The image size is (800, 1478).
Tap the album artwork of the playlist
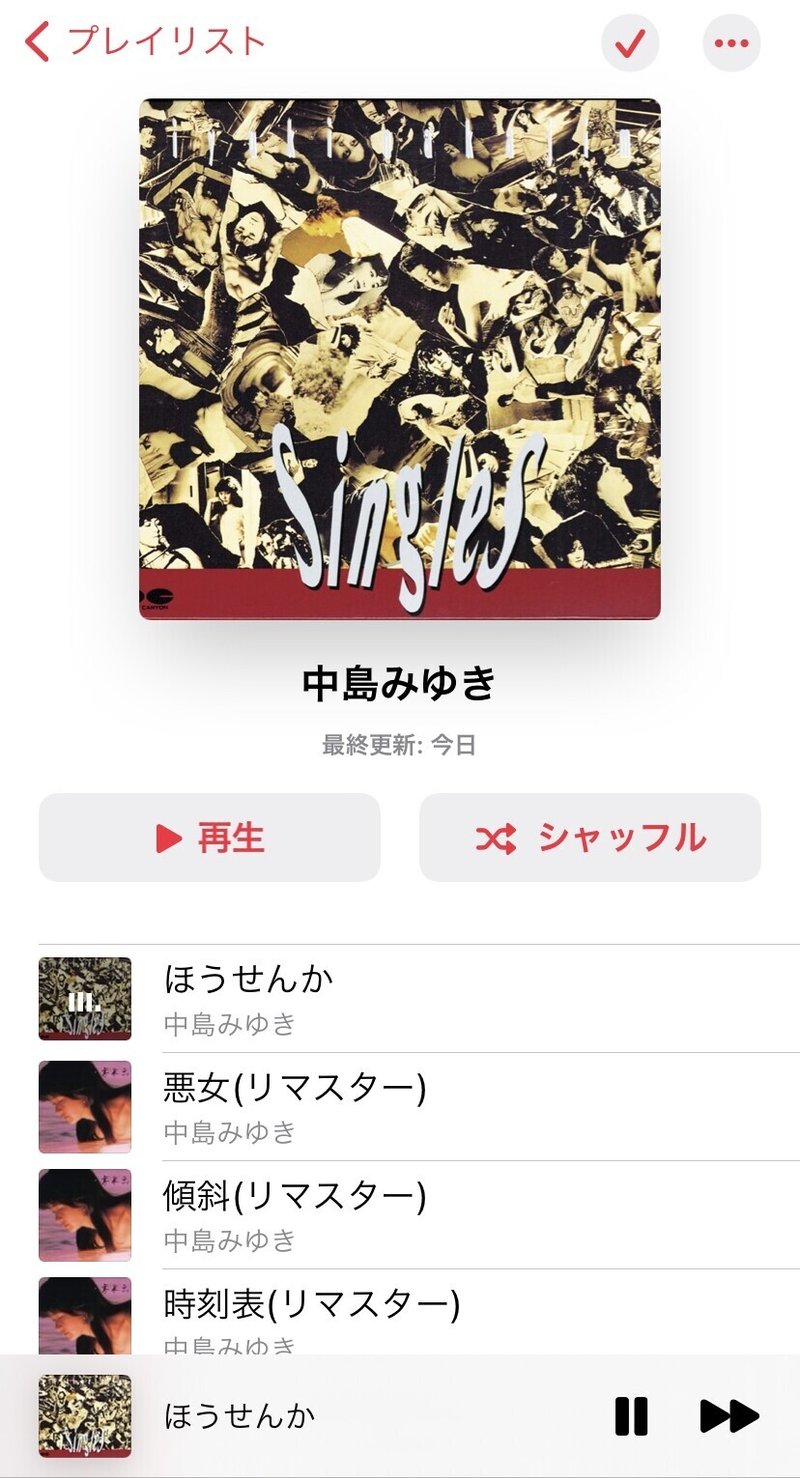coord(400,355)
